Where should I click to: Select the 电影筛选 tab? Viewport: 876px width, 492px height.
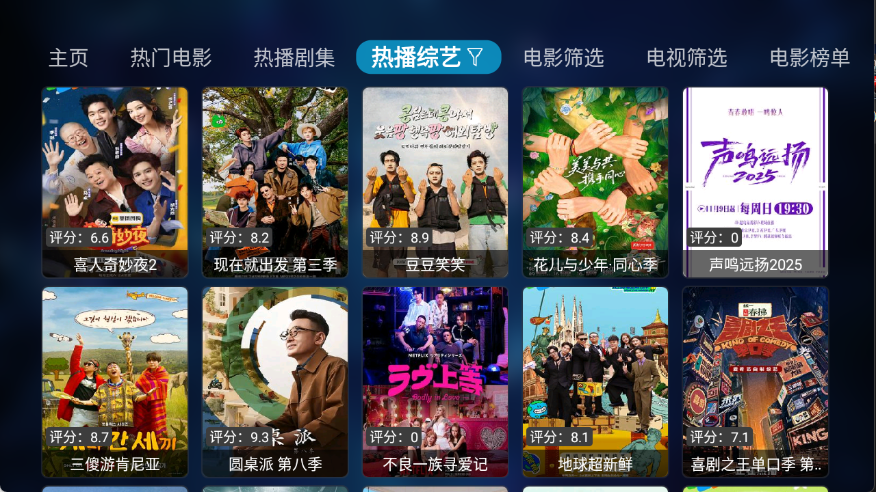pos(564,58)
